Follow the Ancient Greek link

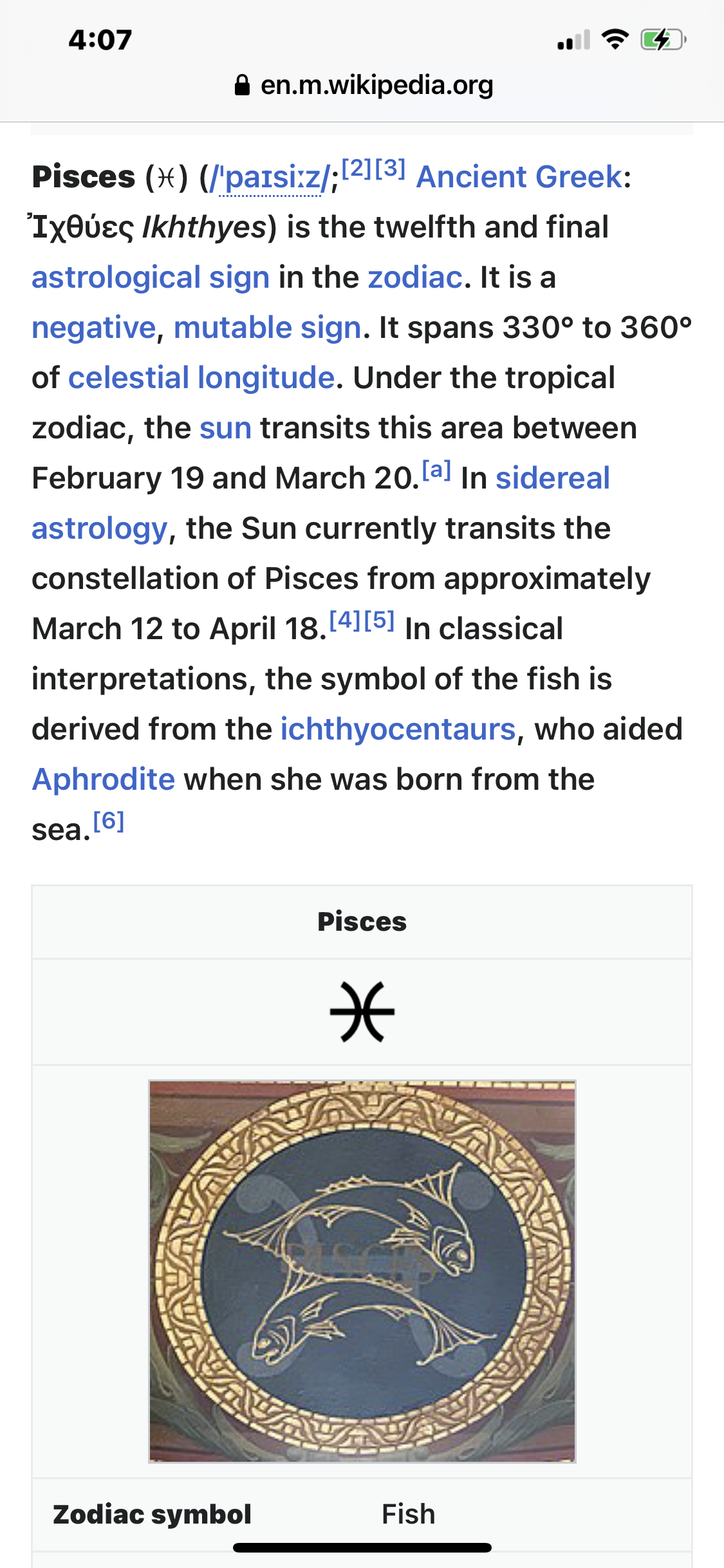pyautogui.click(x=519, y=177)
